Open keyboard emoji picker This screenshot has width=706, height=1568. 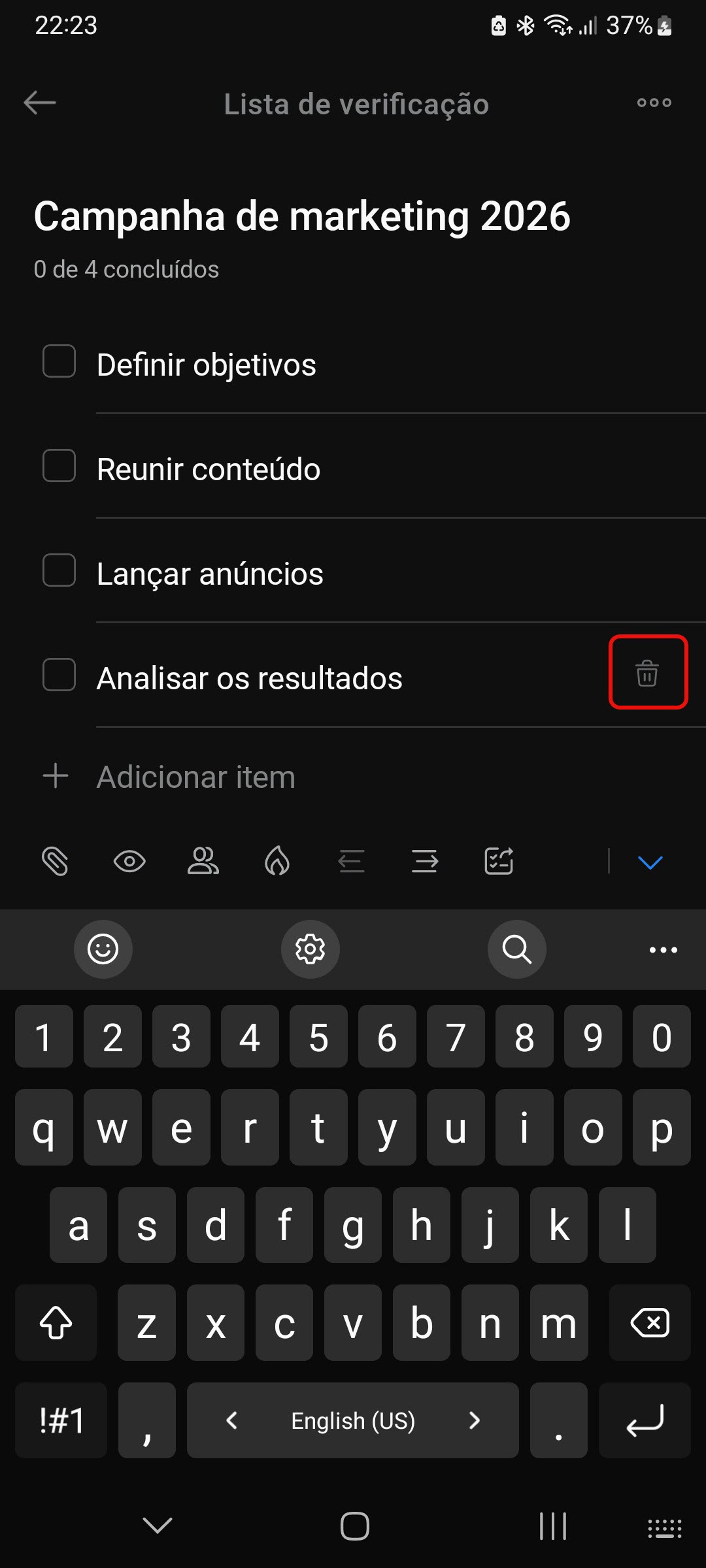(103, 949)
